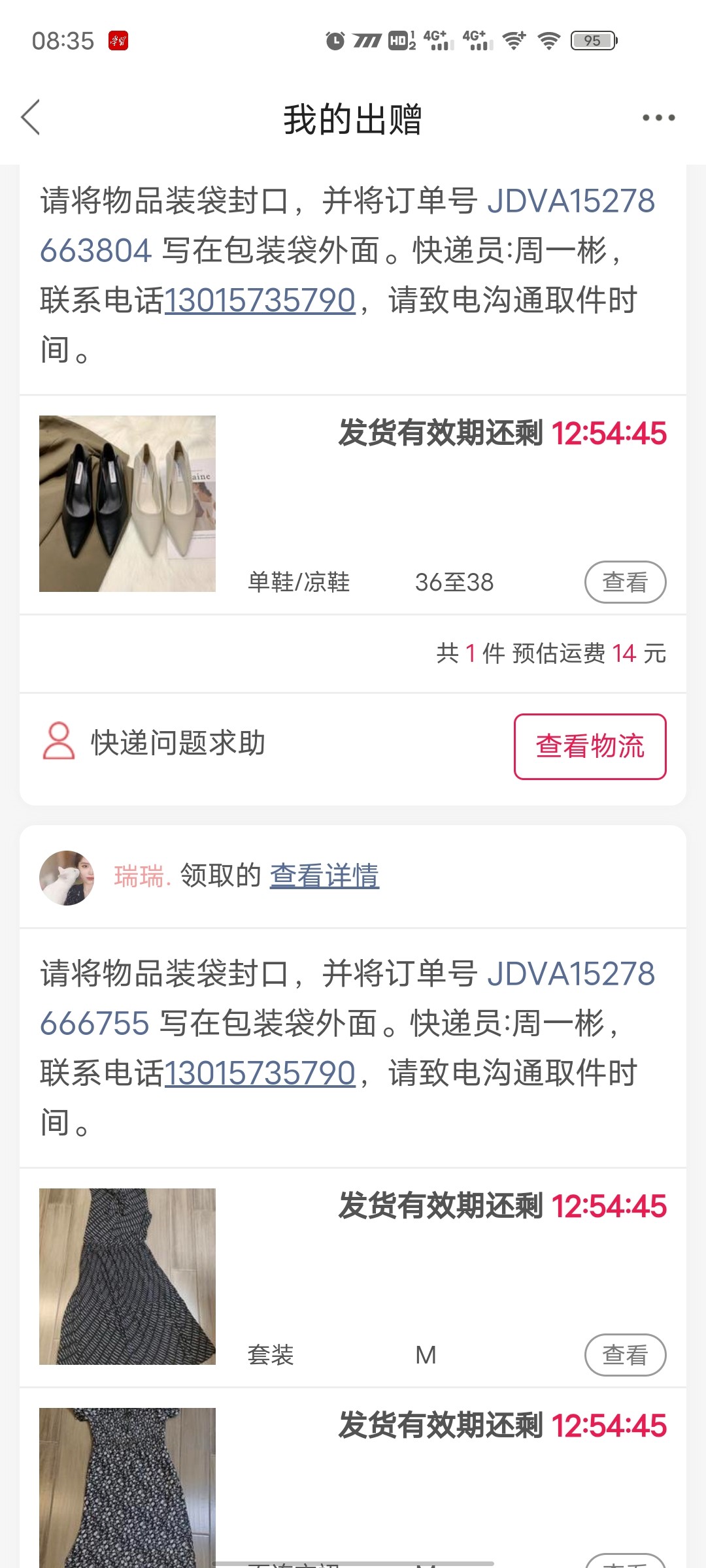The height and width of the screenshot is (1568, 706).
Task: Tap 查看 for the 单鞋/凉鞋 item
Action: coord(624,582)
